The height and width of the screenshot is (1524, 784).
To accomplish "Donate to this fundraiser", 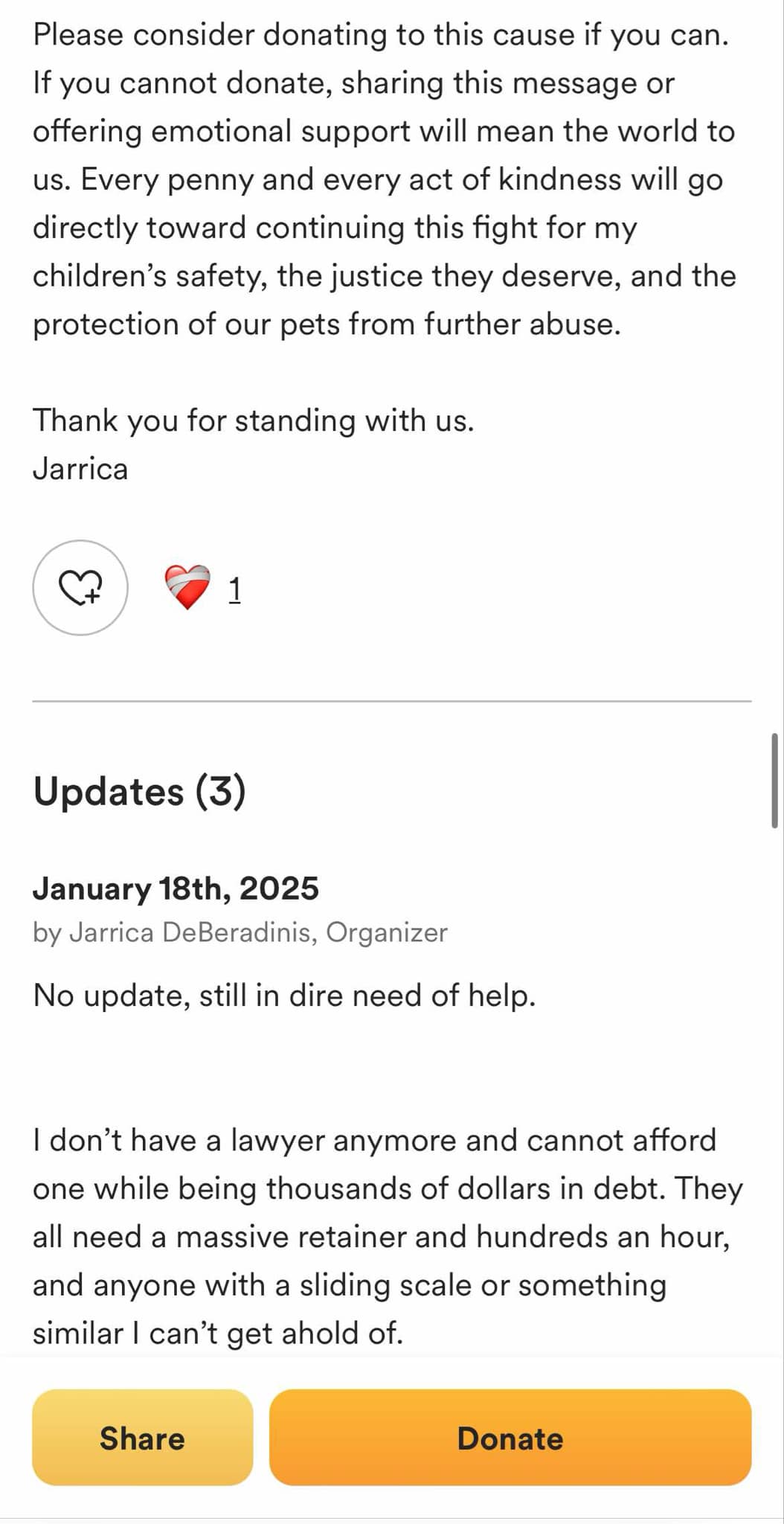I will [x=510, y=1438].
